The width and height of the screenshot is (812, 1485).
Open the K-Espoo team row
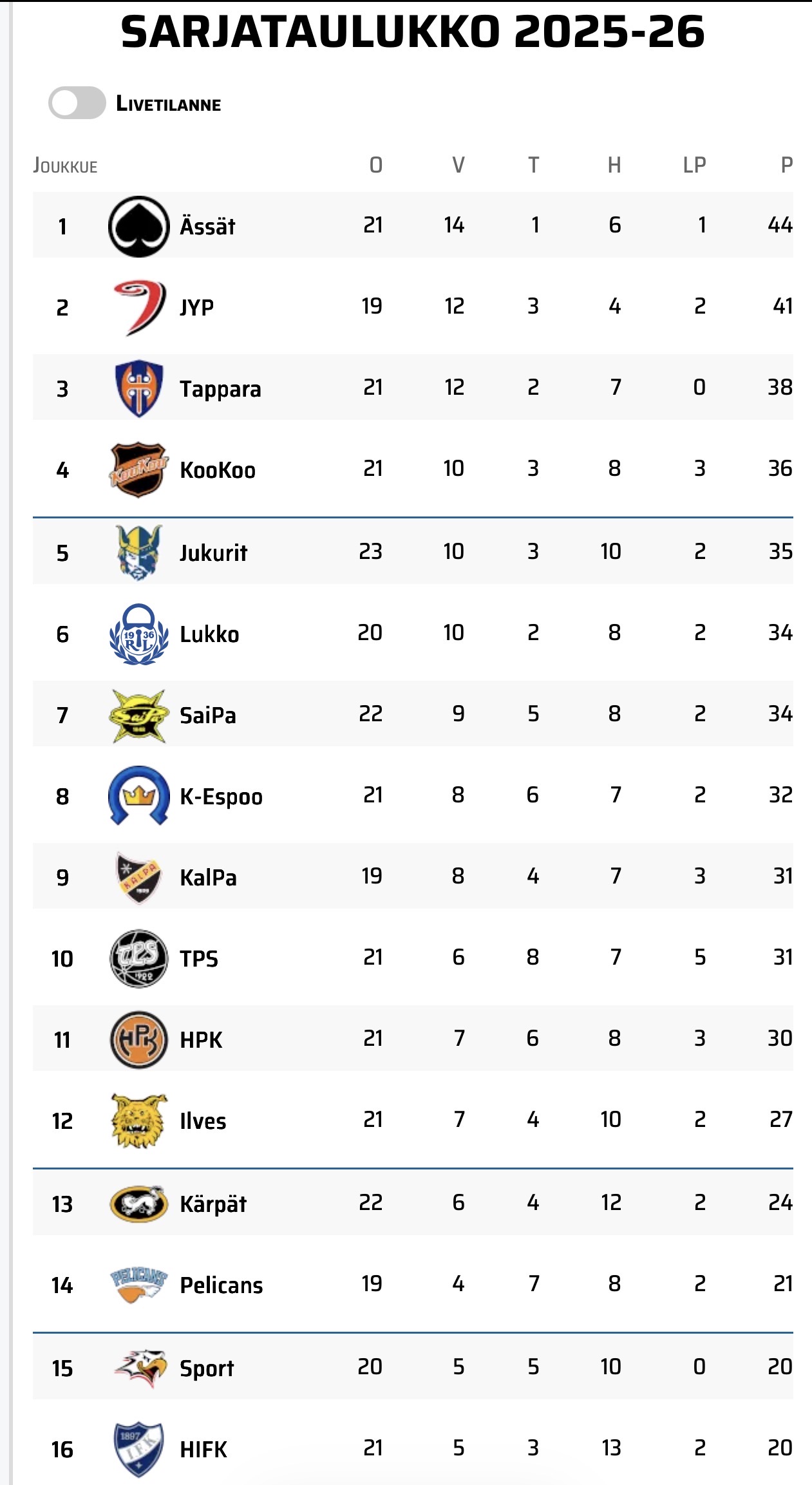click(221, 796)
